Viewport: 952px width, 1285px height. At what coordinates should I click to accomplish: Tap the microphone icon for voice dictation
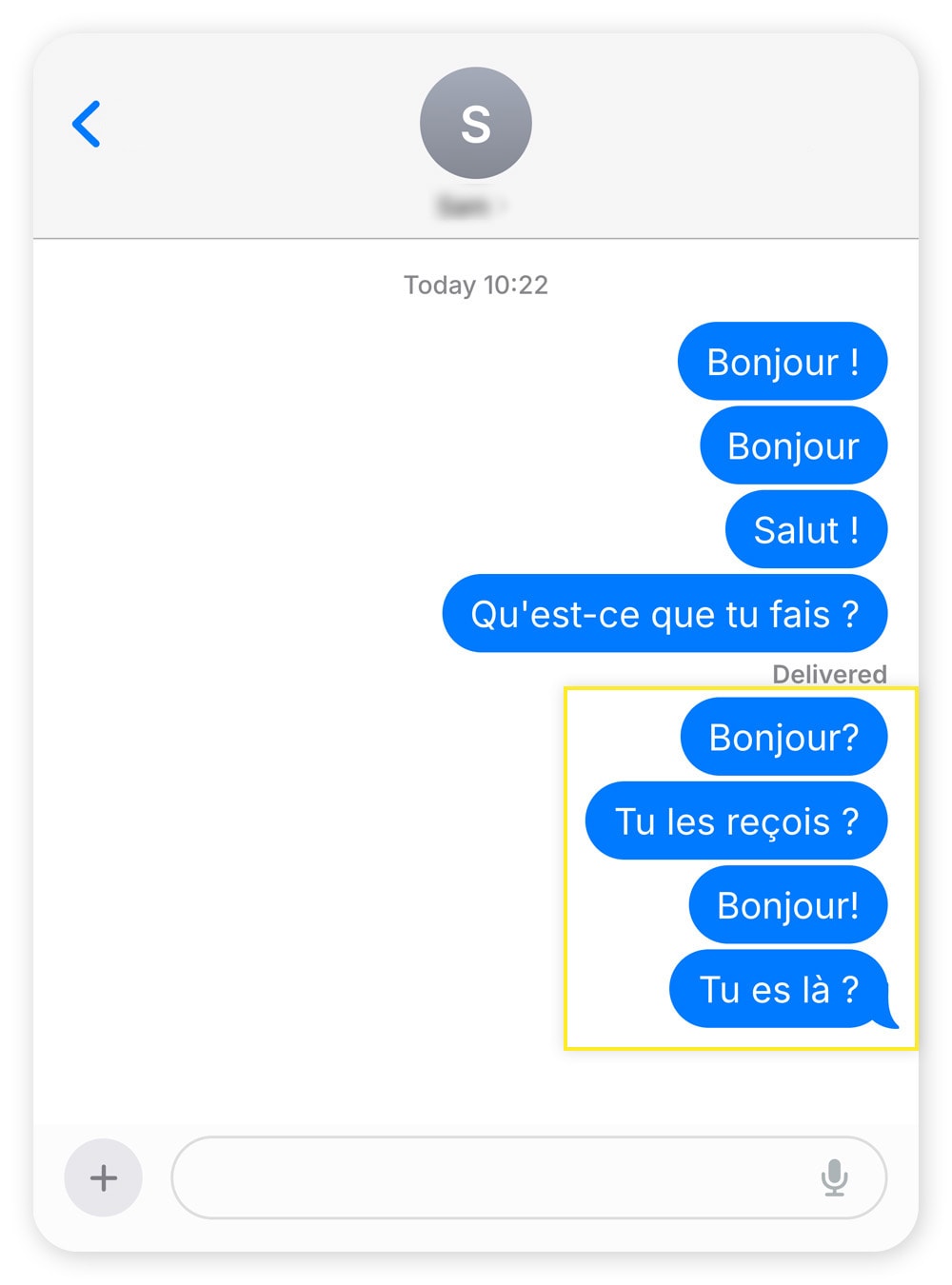coord(836,1177)
